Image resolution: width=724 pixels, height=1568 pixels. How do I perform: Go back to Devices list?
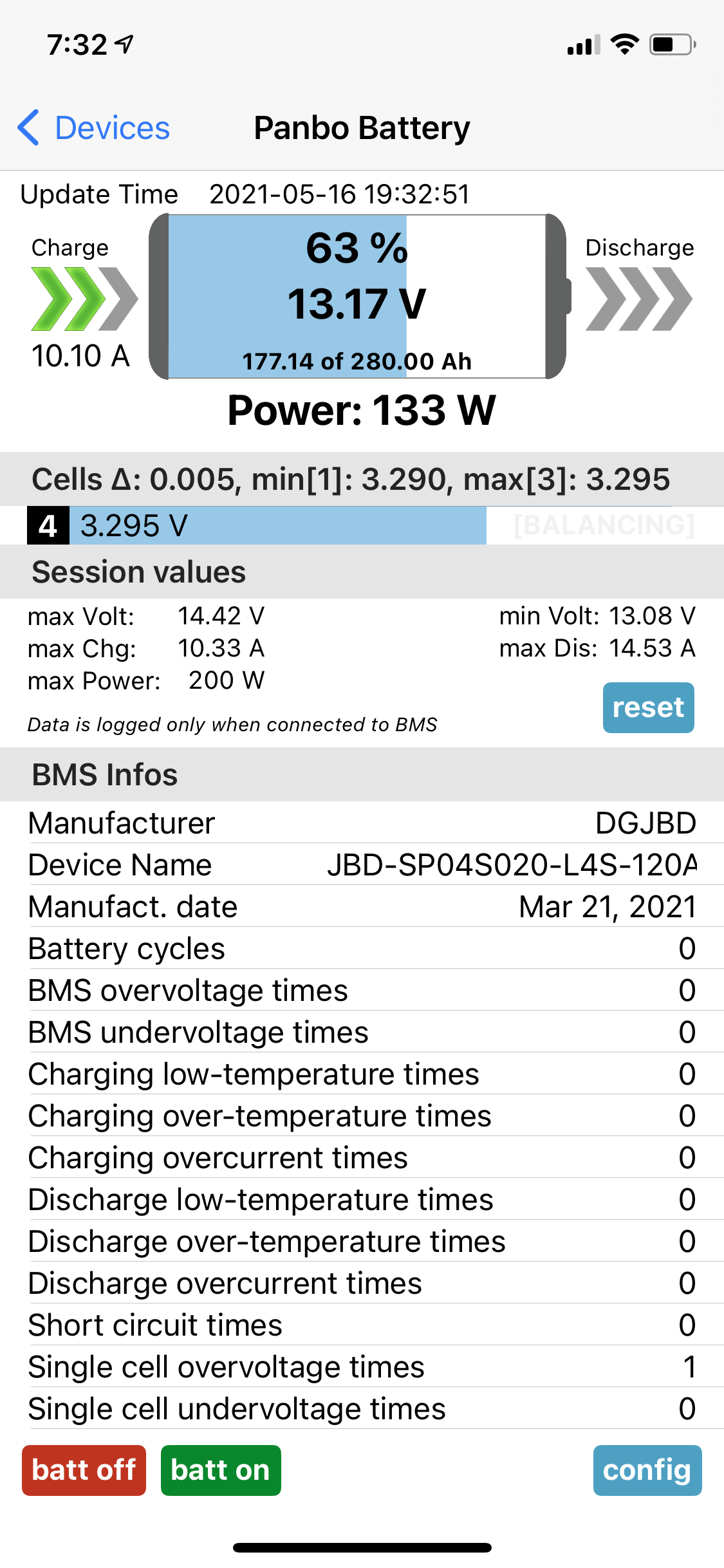point(94,128)
